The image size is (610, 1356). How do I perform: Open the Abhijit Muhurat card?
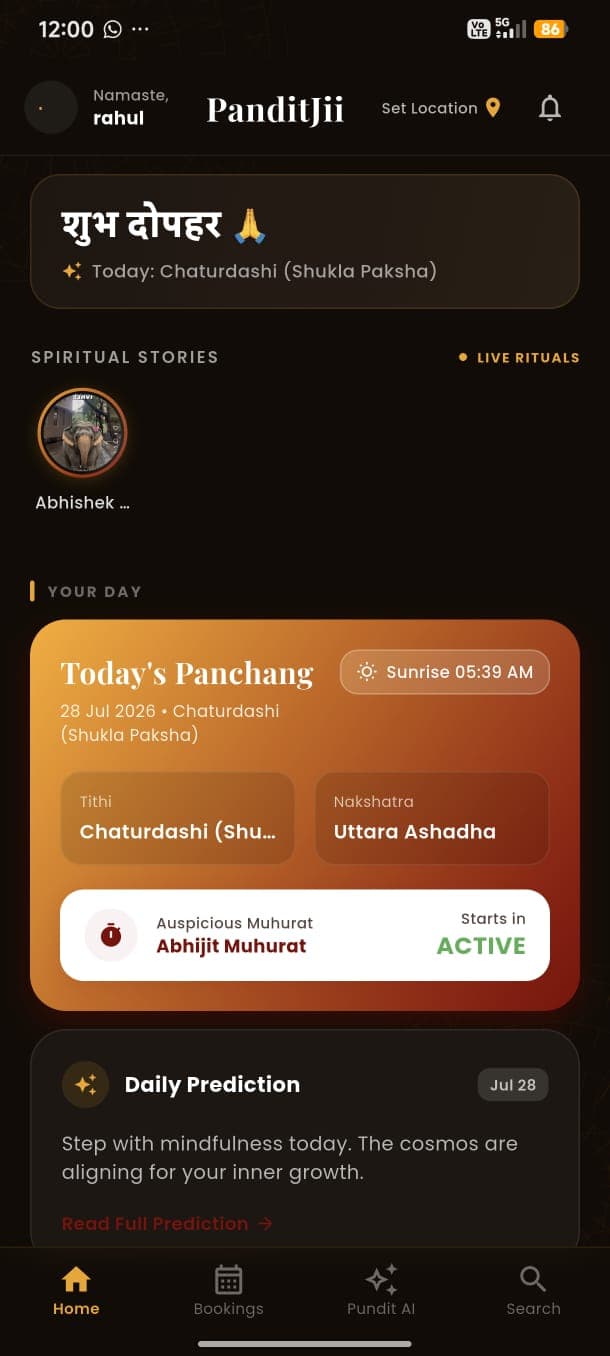coord(305,935)
